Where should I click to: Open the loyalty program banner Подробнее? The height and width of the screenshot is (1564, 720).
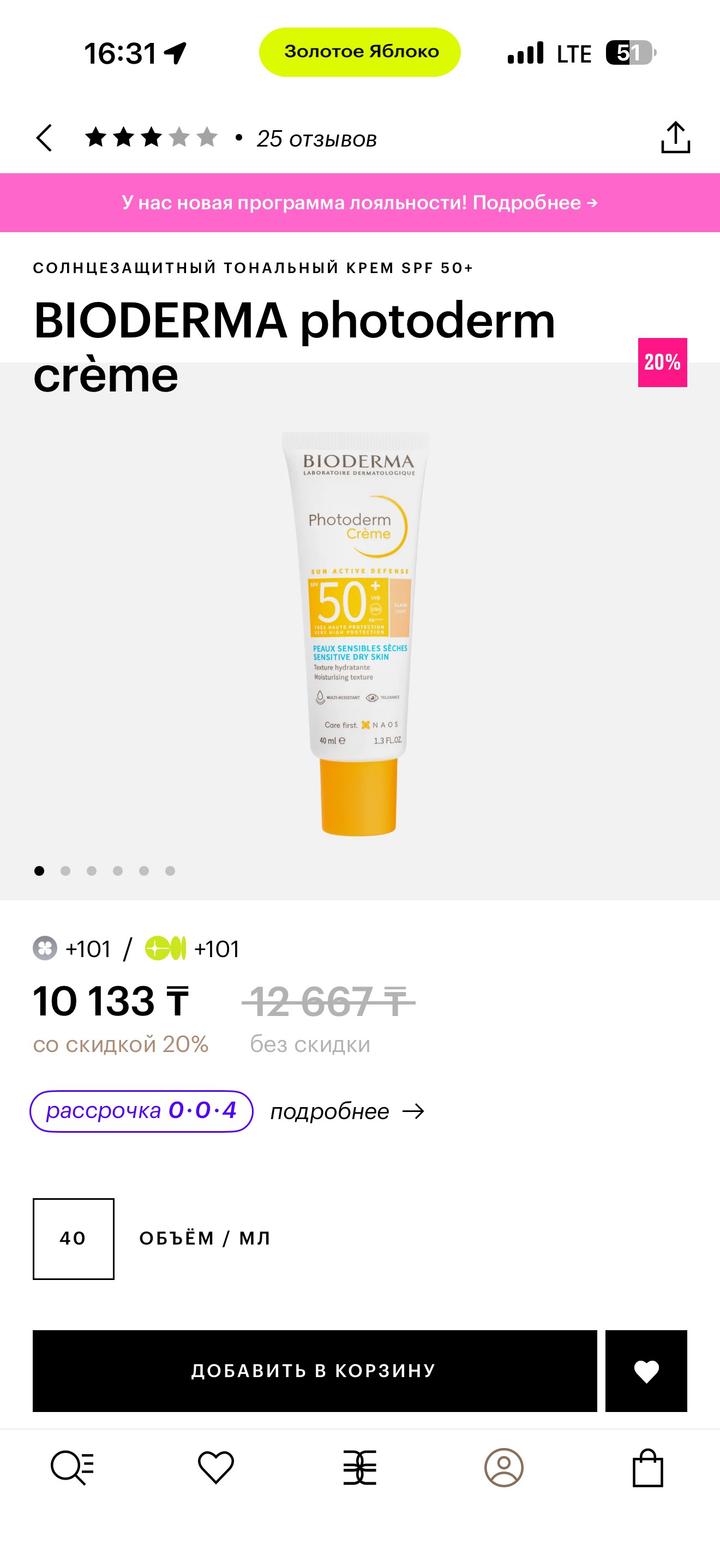pyautogui.click(x=360, y=203)
